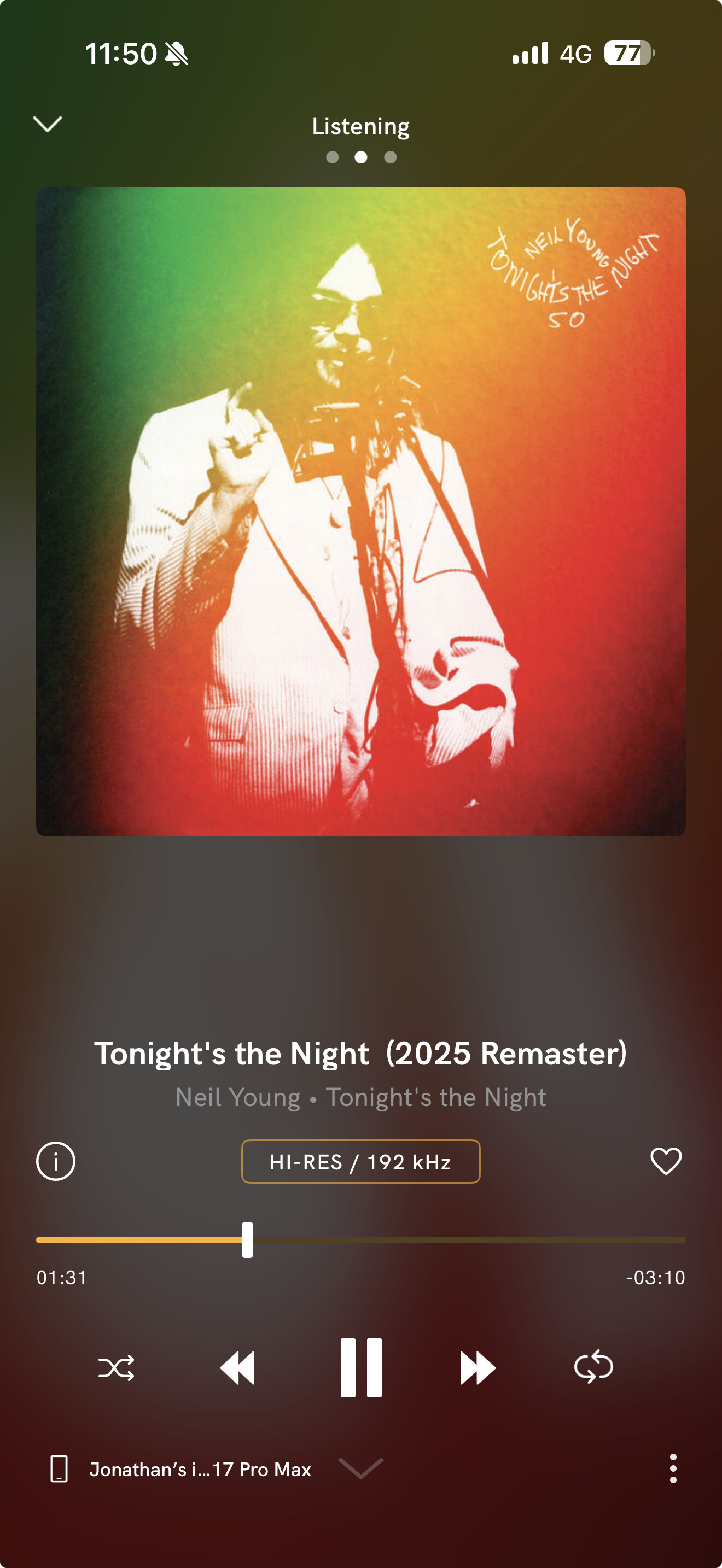Open the three-dot more options menu

(673, 1469)
